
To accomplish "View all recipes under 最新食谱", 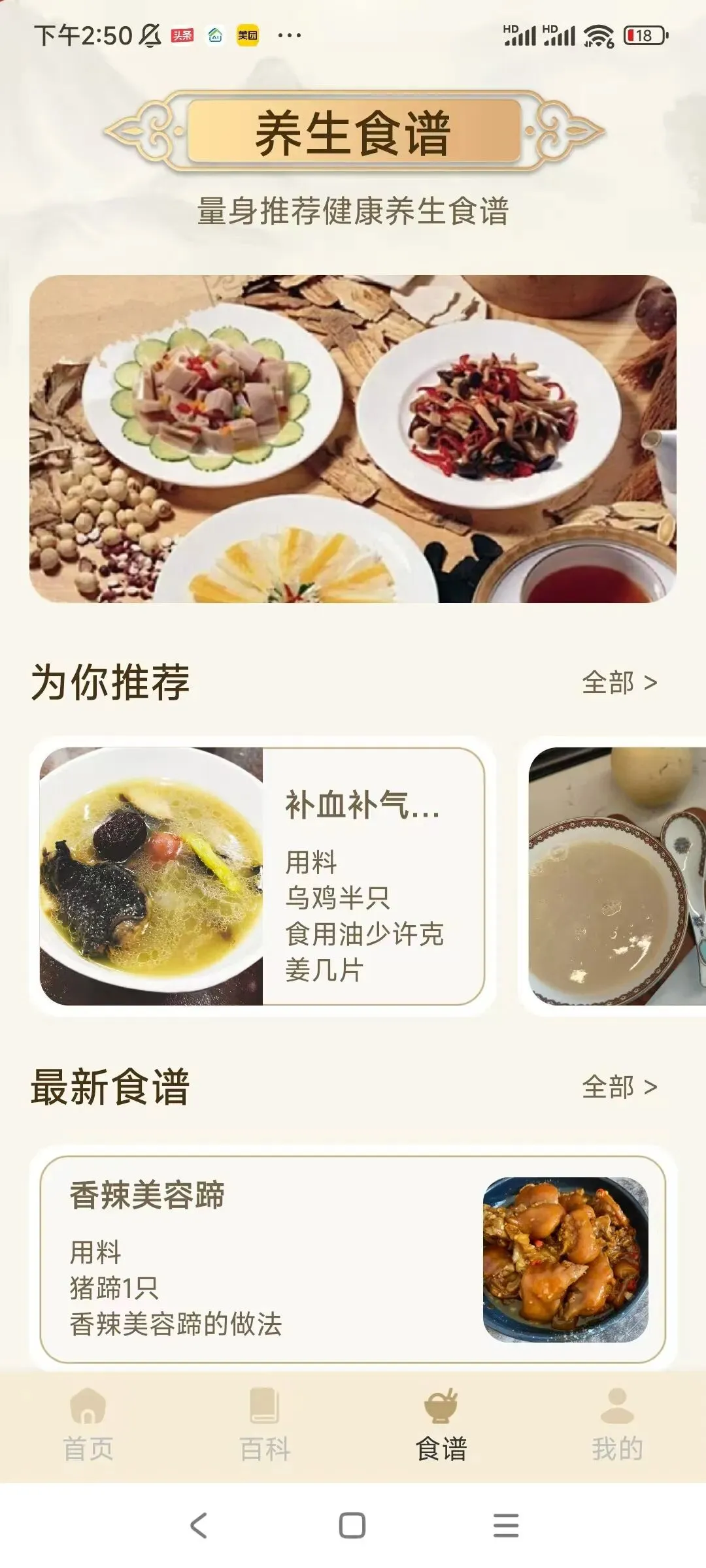I will click(x=618, y=1088).
